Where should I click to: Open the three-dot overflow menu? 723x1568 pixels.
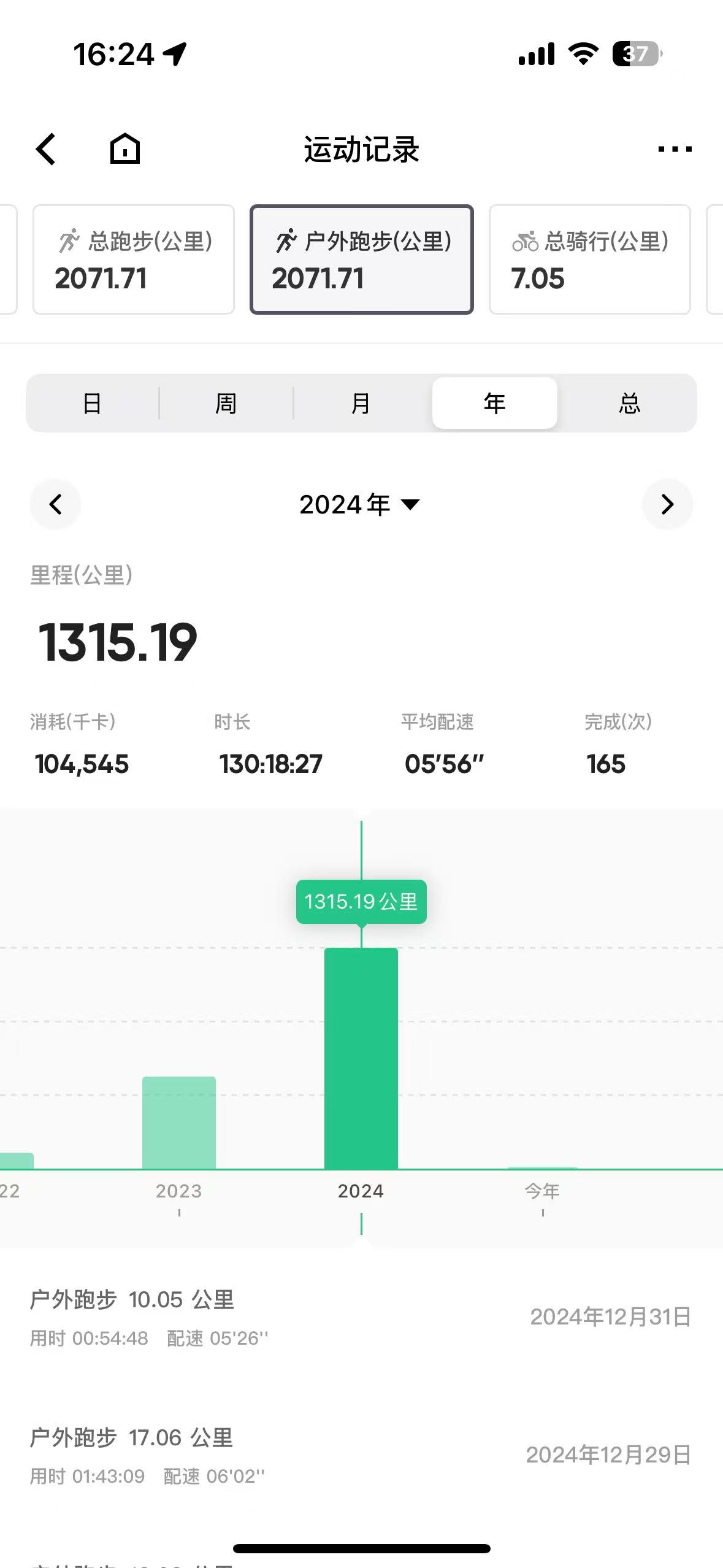tap(674, 149)
